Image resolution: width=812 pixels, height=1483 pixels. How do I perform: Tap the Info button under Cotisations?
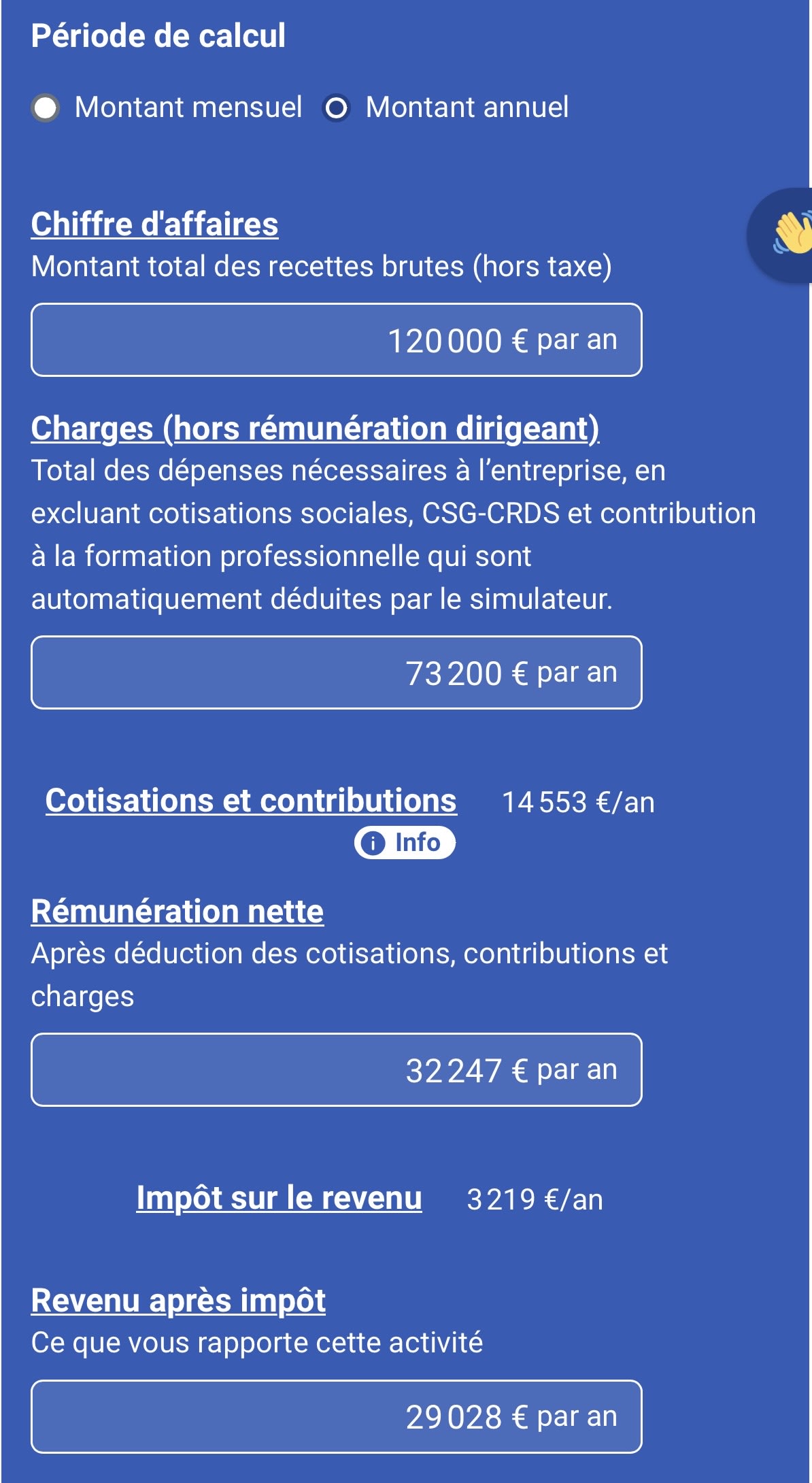point(404,843)
